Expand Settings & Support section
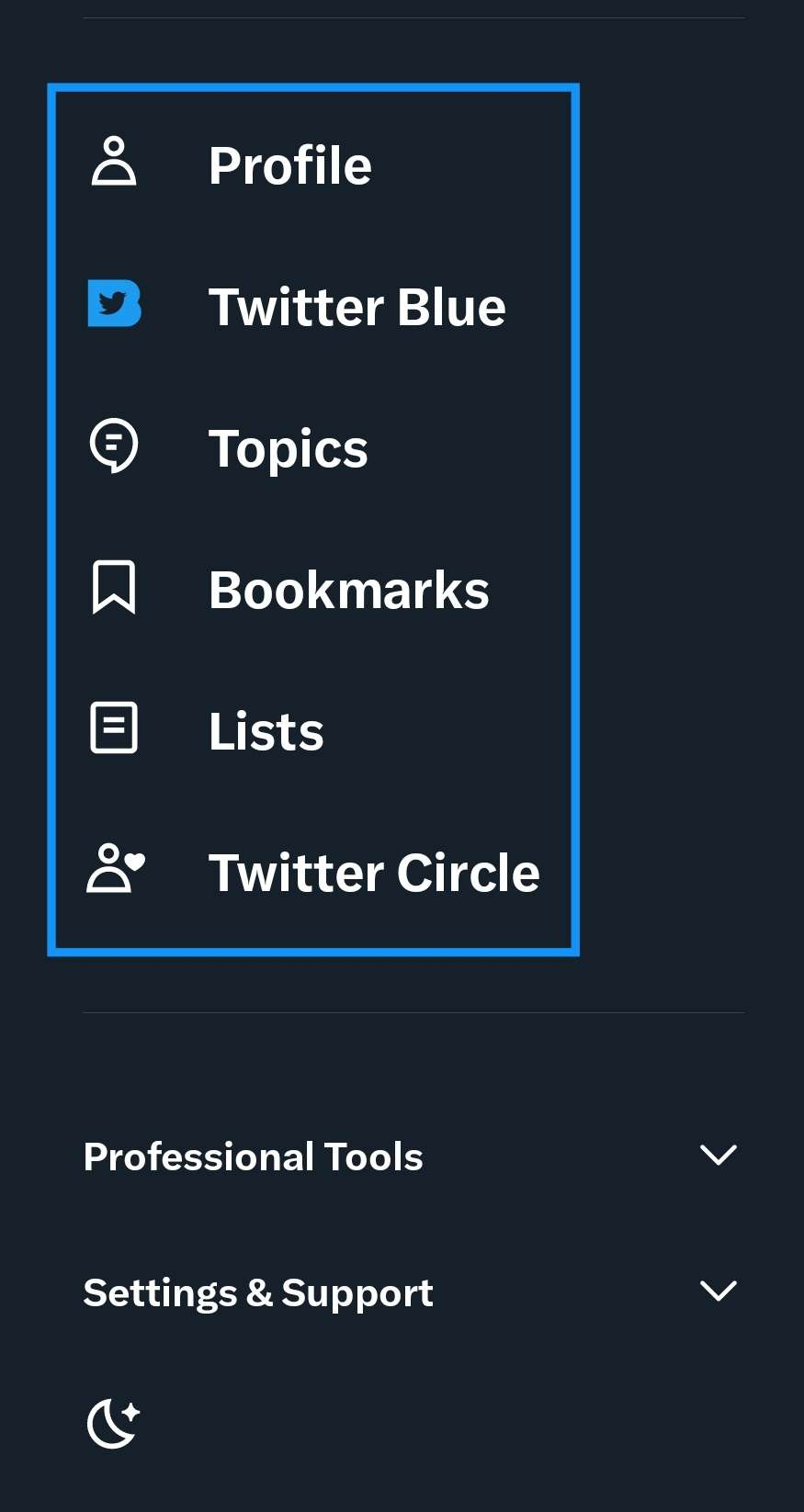The height and width of the screenshot is (1512, 804). click(410, 1292)
